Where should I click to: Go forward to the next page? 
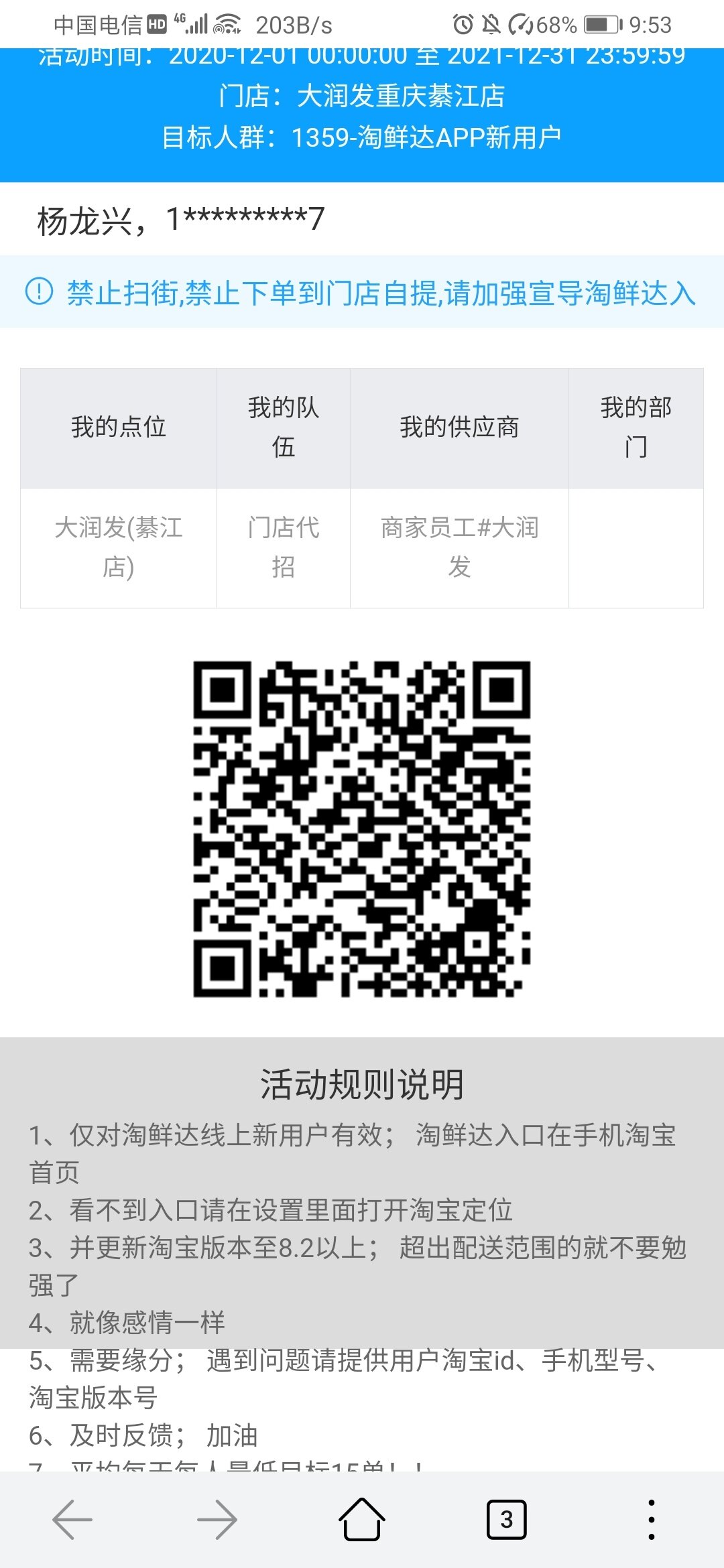pyautogui.click(x=217, y=1520)
